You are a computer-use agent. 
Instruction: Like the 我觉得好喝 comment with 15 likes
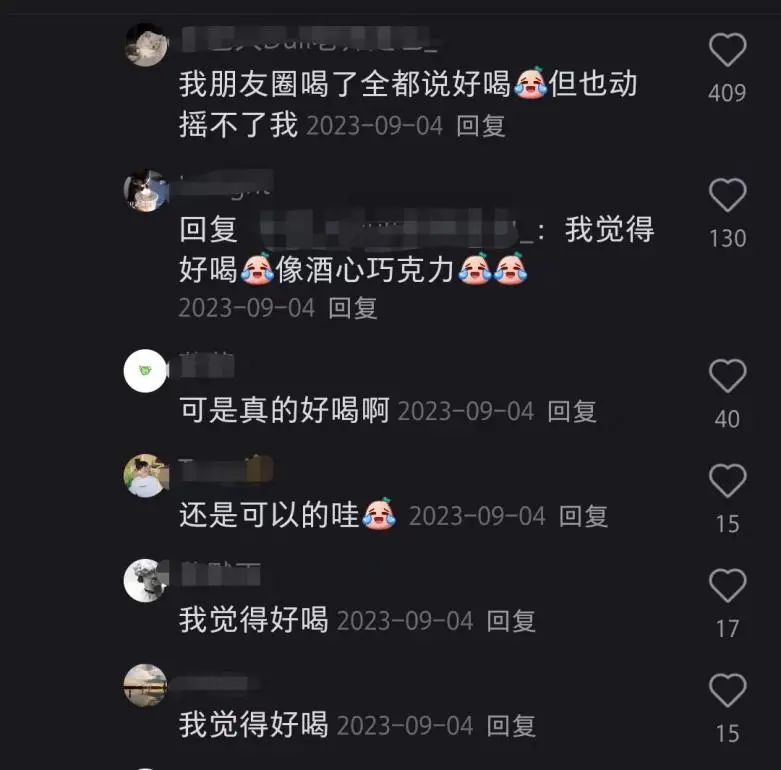click(727, 691)
